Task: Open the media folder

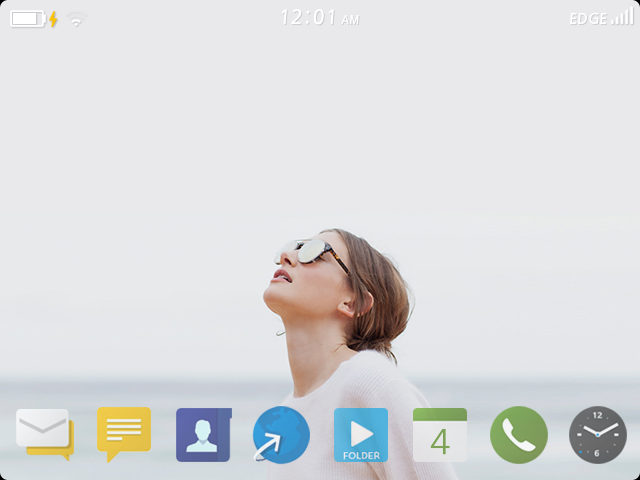Action: click(360, 435)
